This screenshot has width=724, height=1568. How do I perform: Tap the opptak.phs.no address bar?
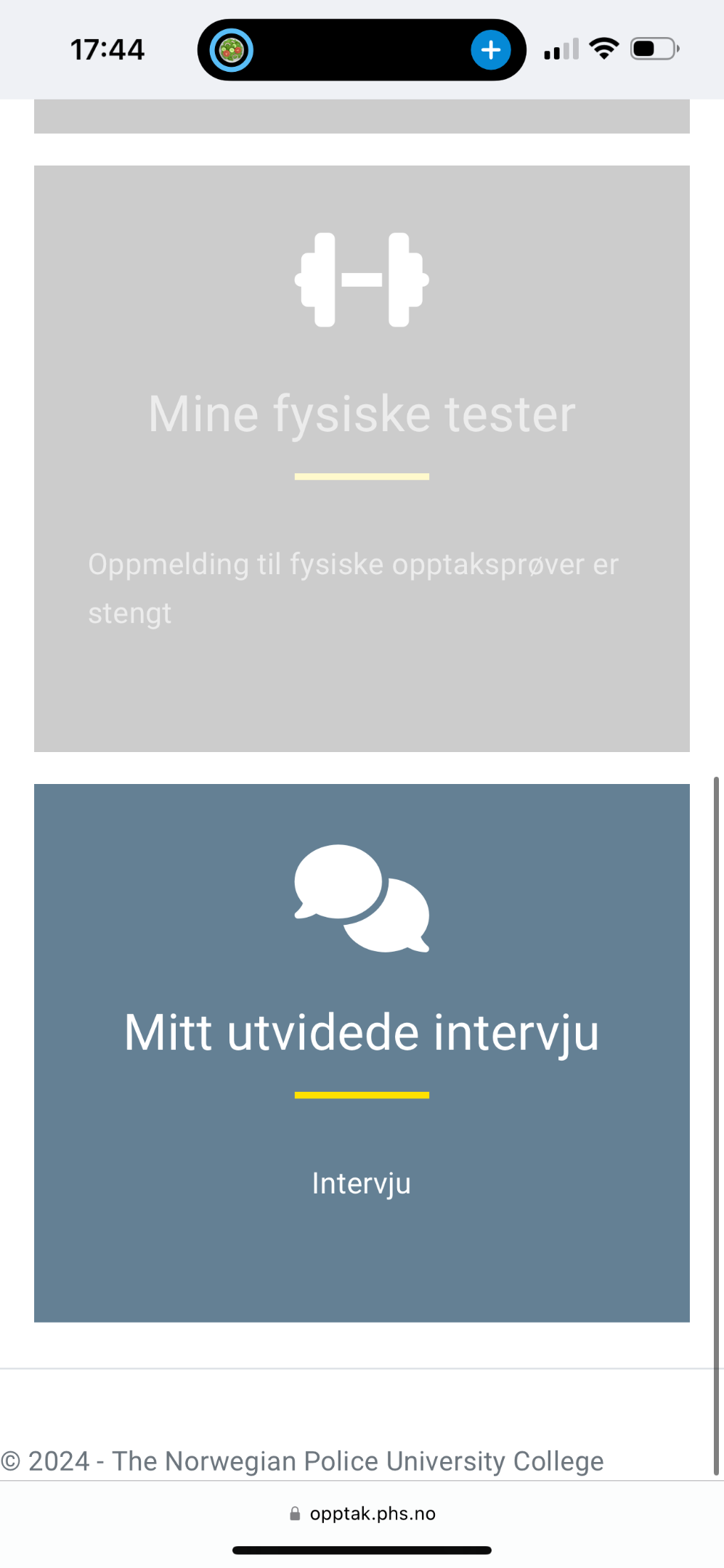click(x=362, y=1514)
